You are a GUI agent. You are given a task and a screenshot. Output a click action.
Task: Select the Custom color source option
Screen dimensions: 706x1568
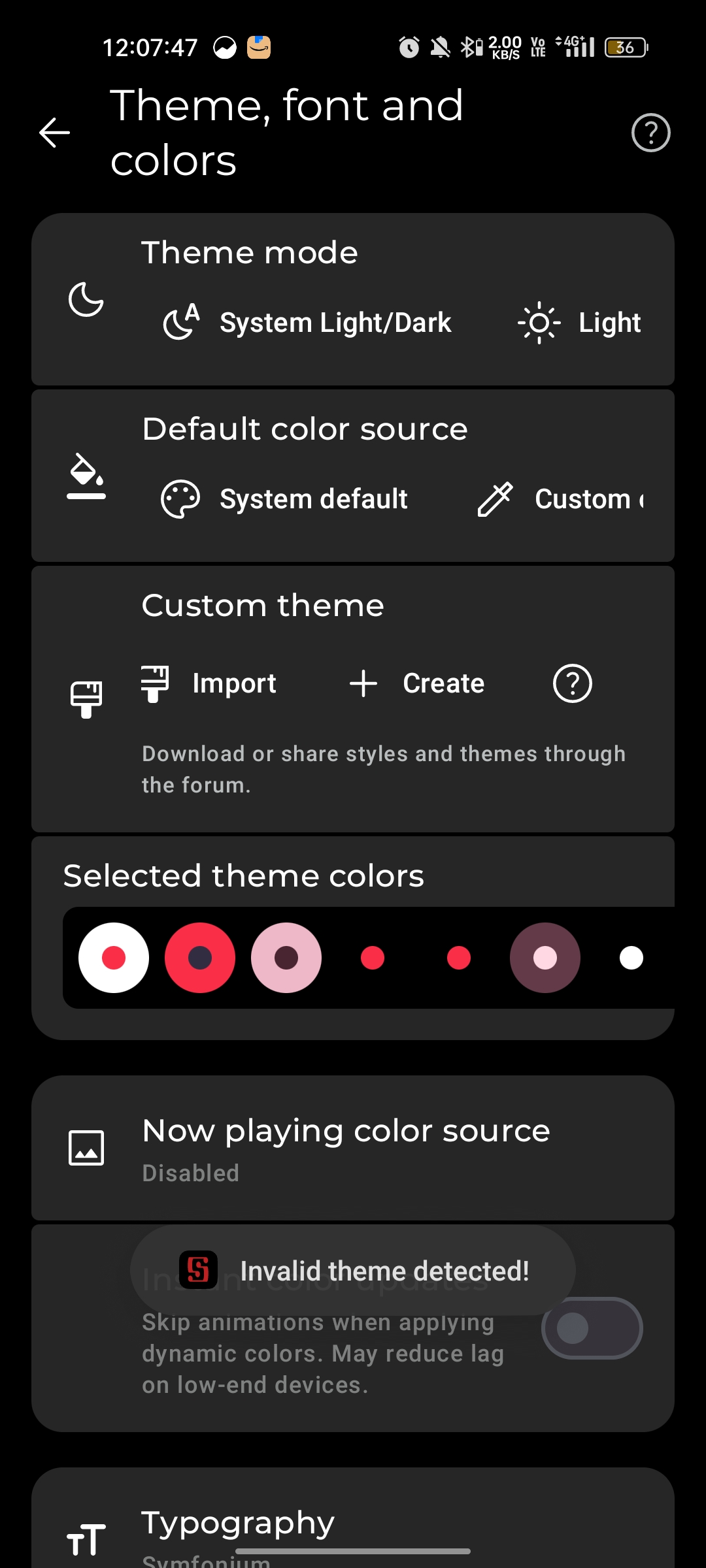click(x=561, y=499)
